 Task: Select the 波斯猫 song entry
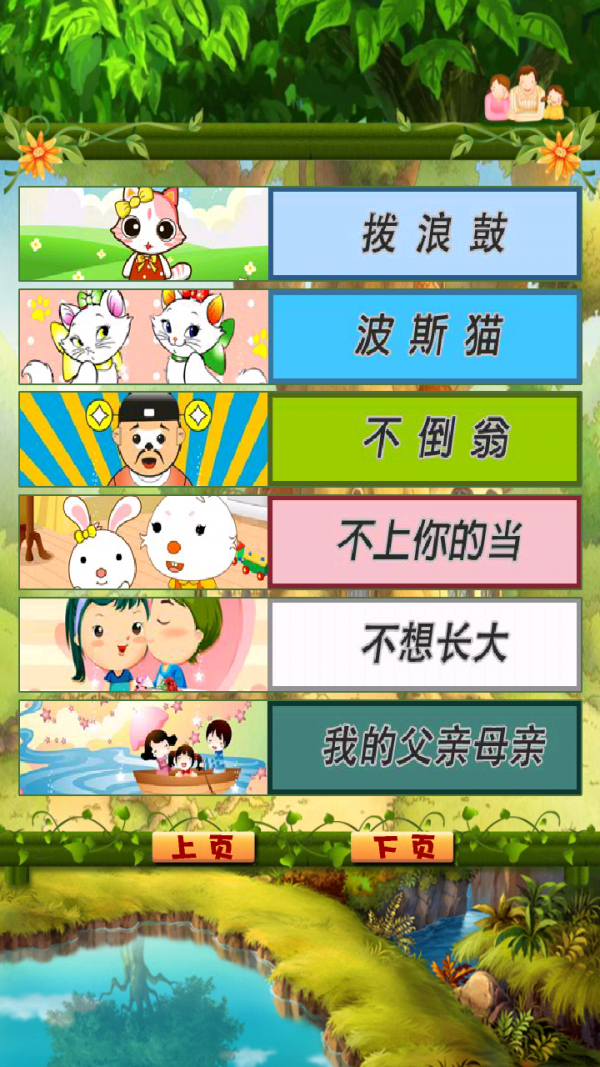(x=425, y=337)
